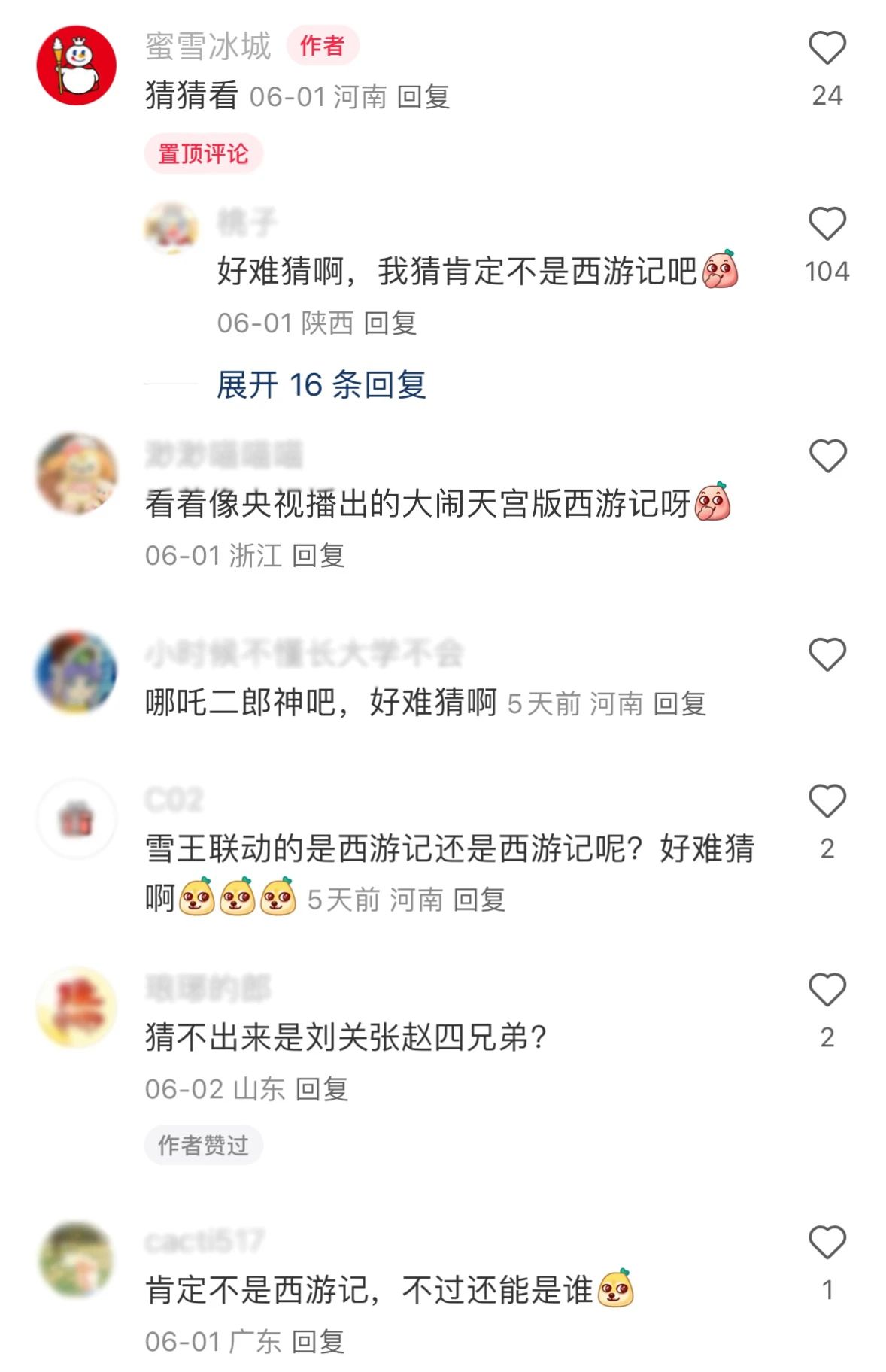Expand 展开 16 条回复

coord(321,385)
